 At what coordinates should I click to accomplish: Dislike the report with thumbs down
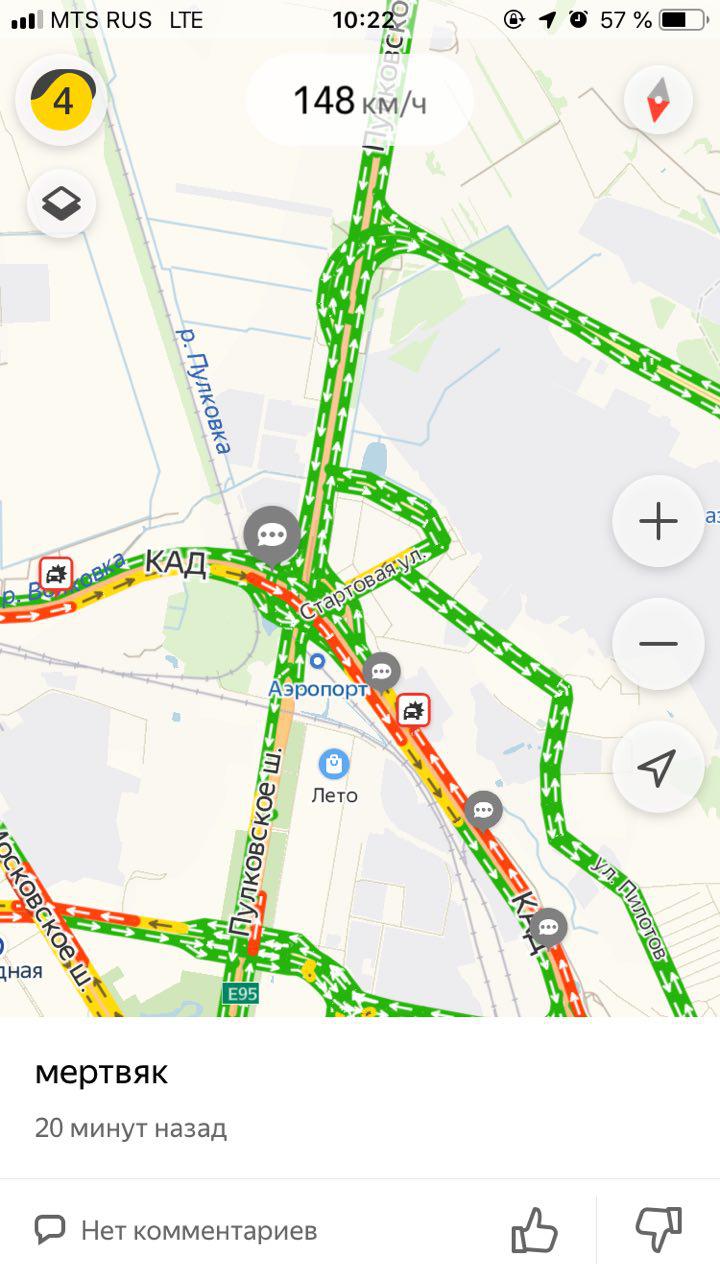click(x=659, y=1229)
